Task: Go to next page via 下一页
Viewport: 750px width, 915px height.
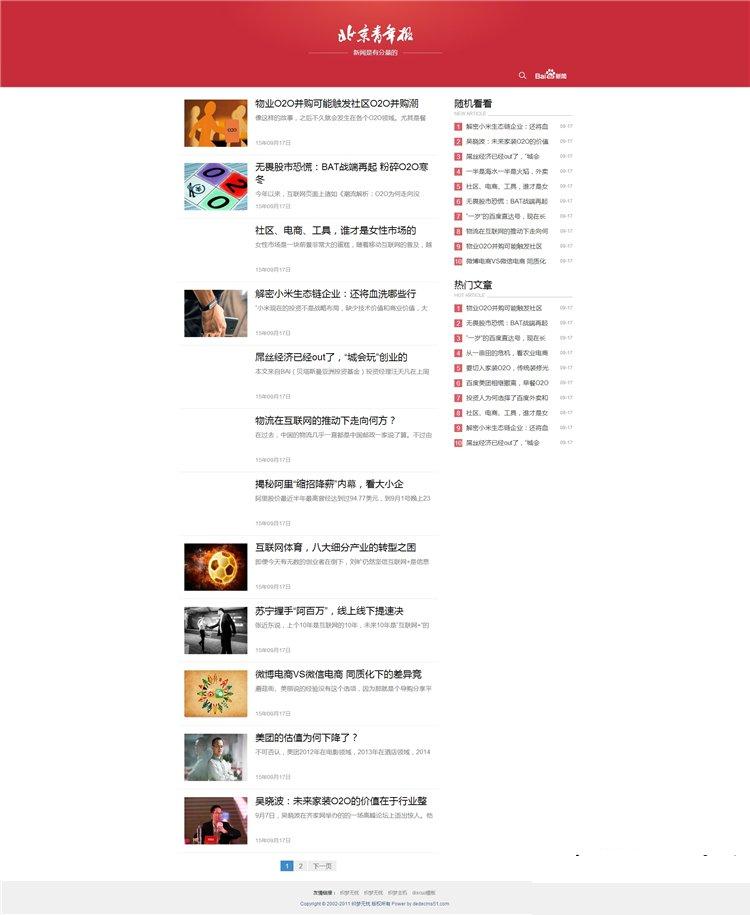Action: click(x=320, y=866)
